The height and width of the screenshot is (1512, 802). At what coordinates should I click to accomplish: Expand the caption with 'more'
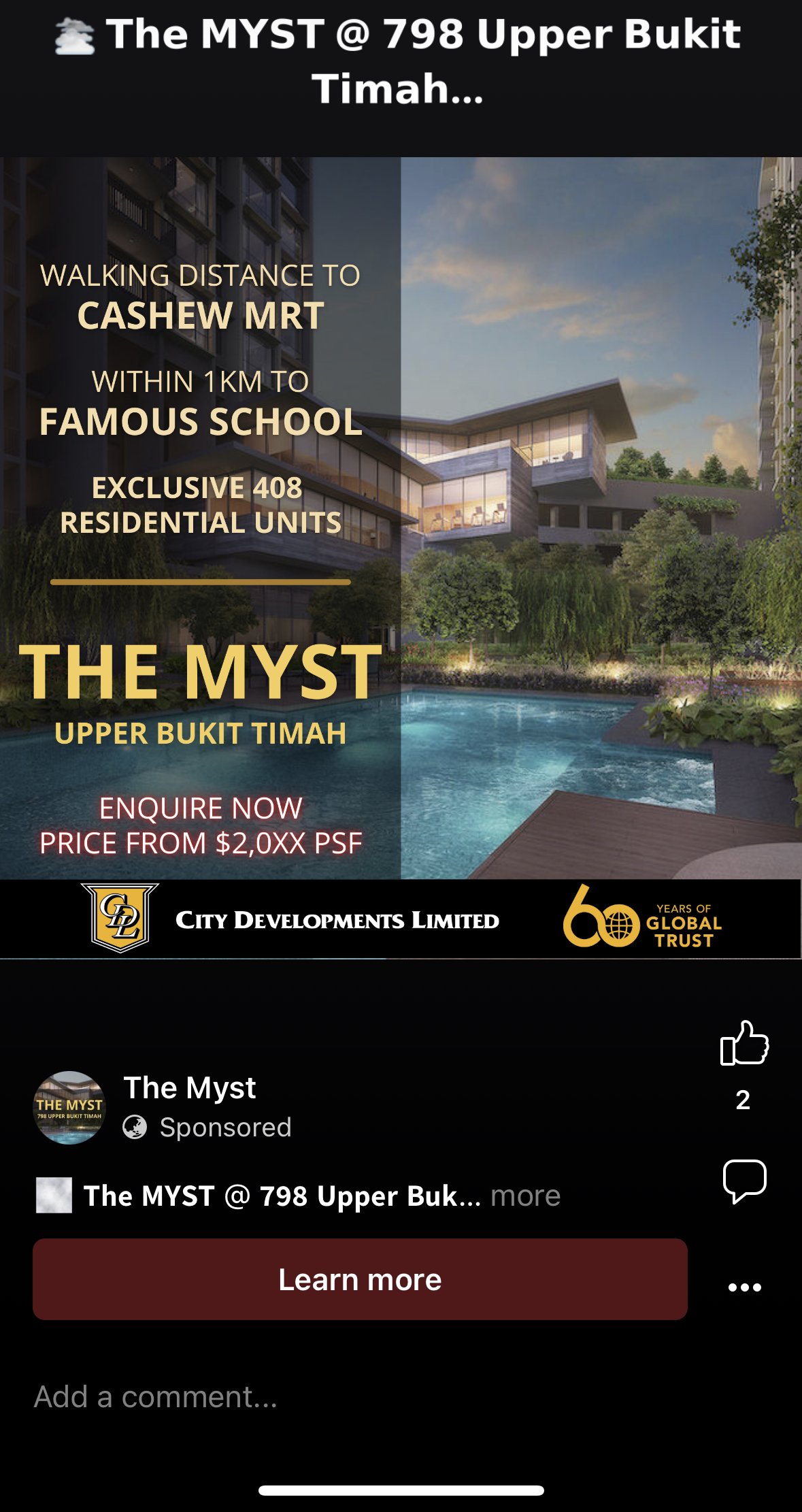coord(525,1196)
